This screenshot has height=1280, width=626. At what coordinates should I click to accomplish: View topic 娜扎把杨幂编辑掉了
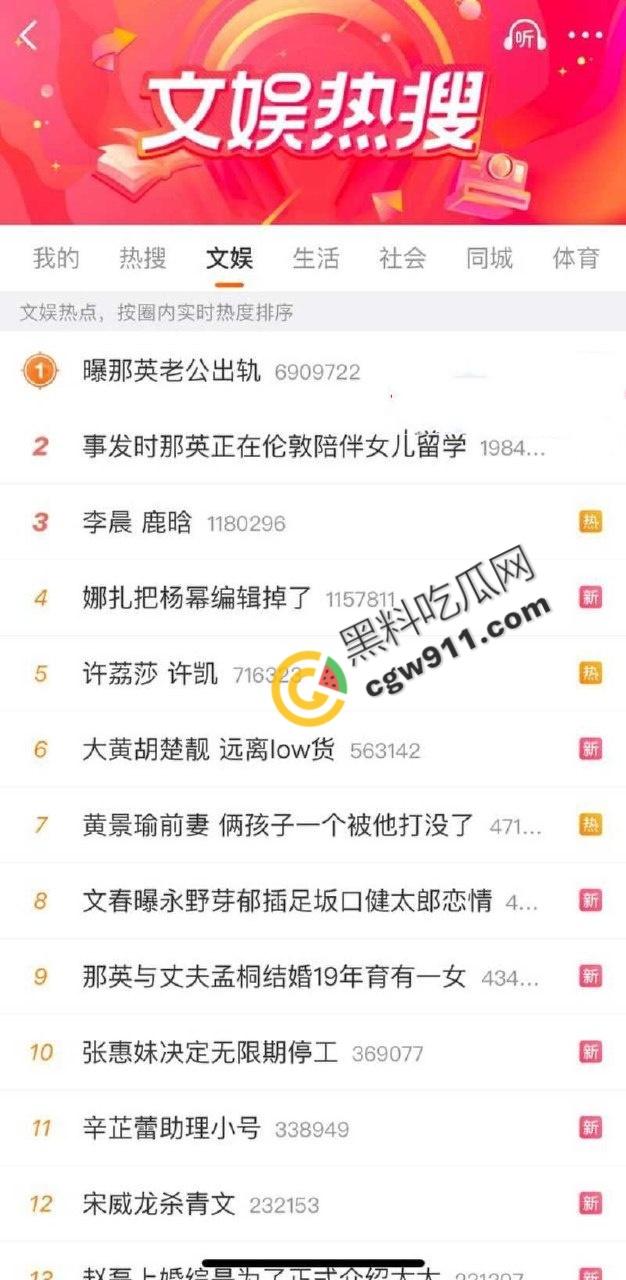(x=197, y=598)
